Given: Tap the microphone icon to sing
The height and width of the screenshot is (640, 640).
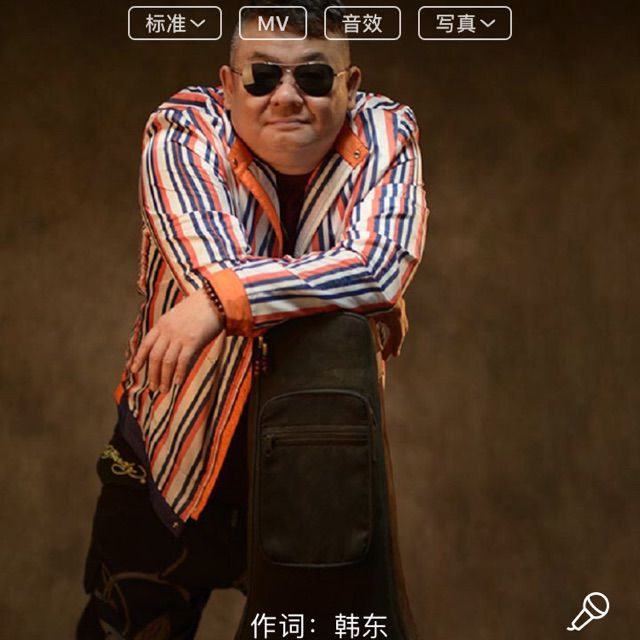Looking at the screenshot, I should (588, 611).
